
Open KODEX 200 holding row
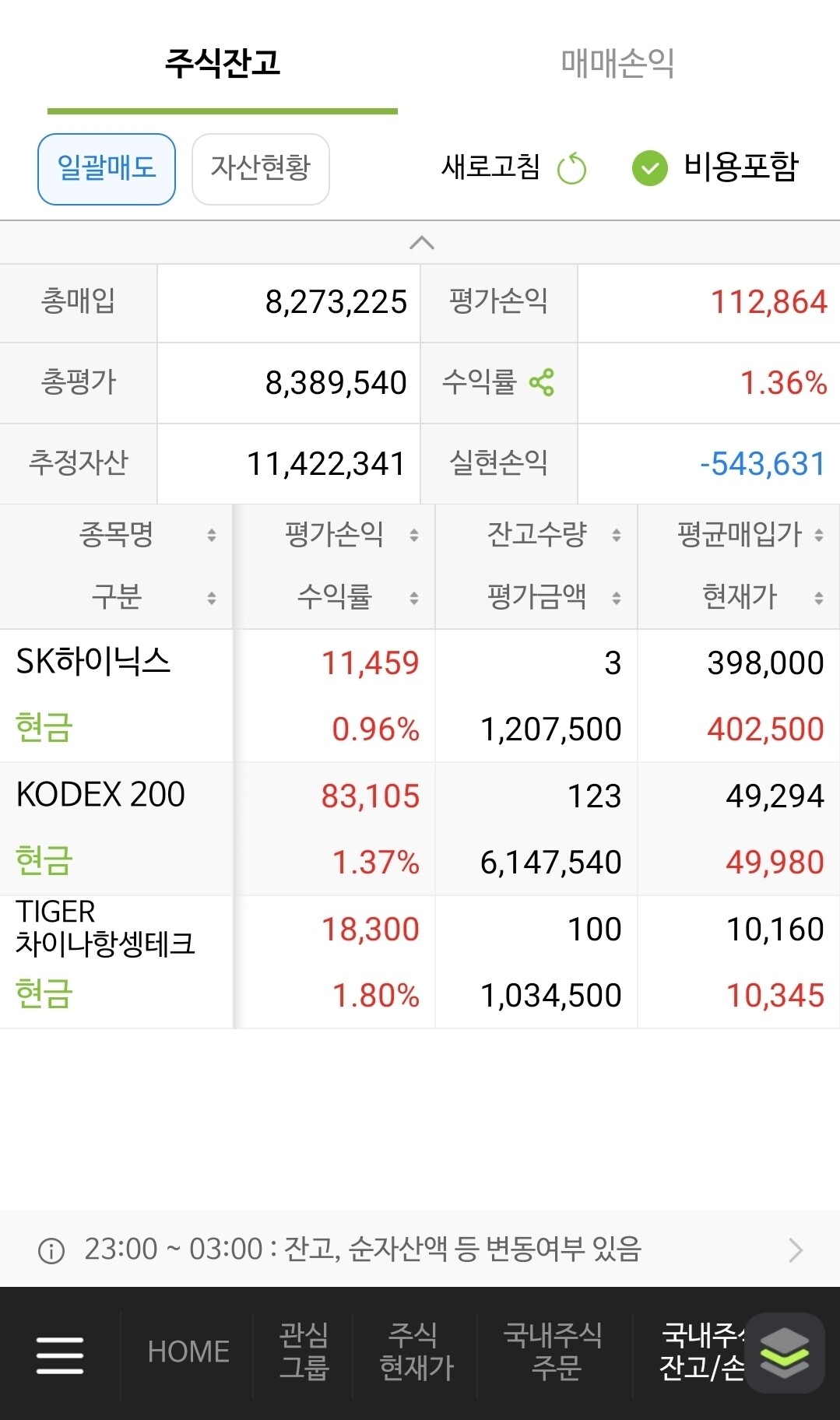tap(420, 829)
